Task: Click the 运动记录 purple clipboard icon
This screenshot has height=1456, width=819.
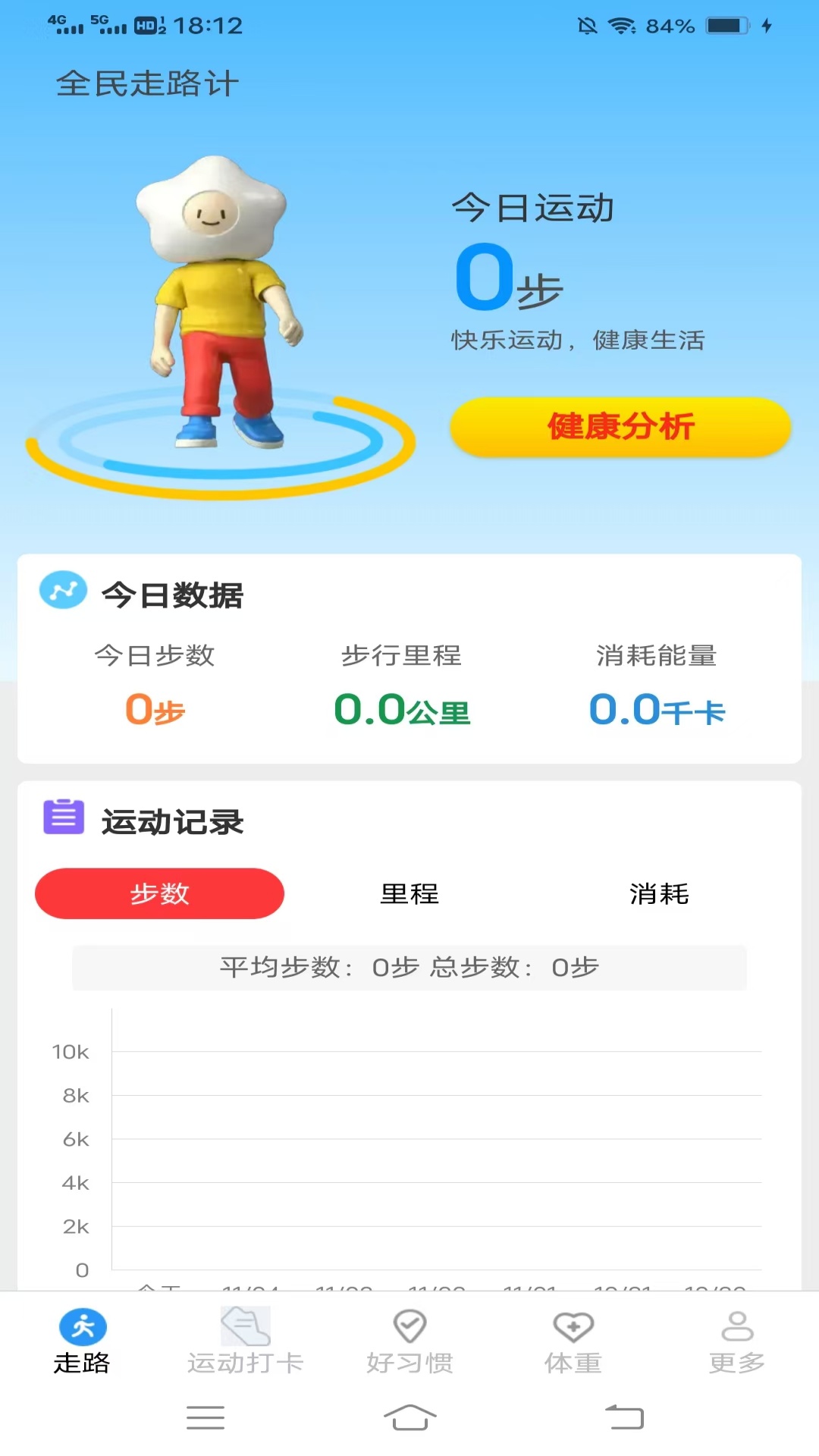Action: (61, 819)
